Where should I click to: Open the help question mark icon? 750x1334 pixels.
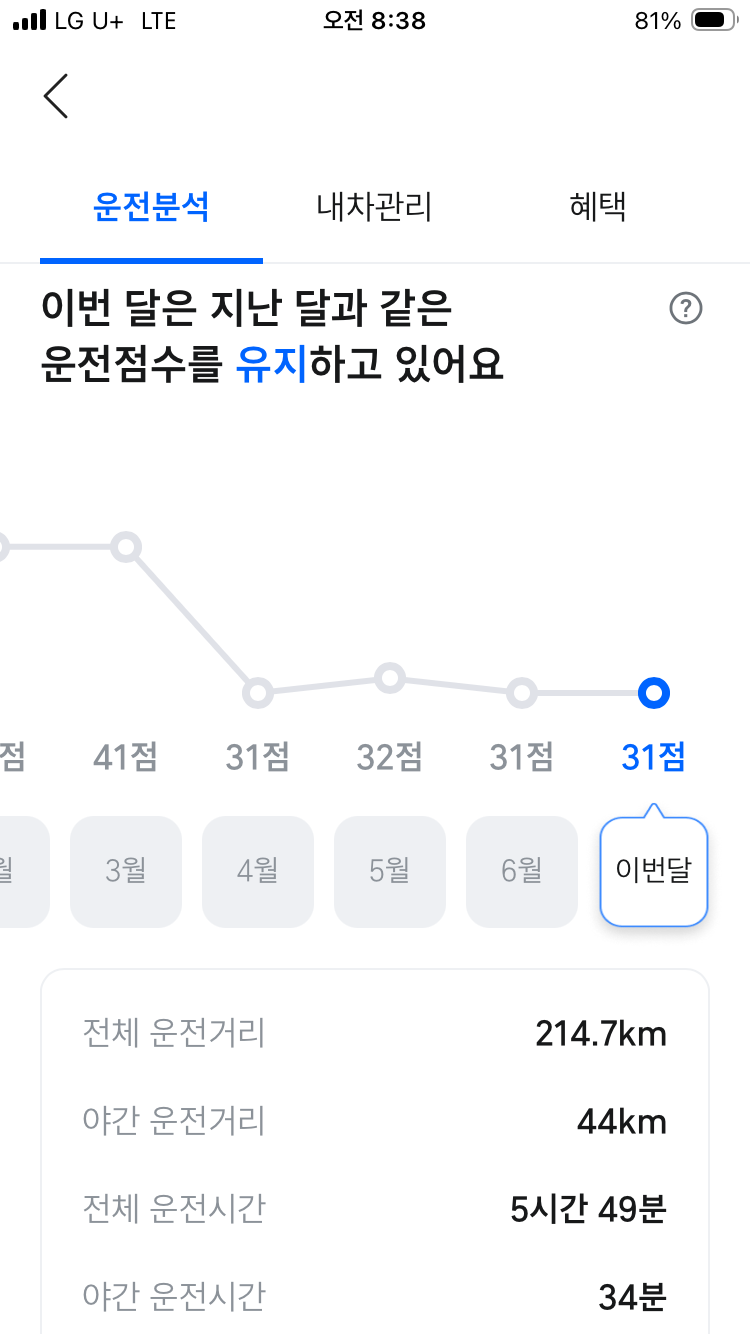[686, 309]
